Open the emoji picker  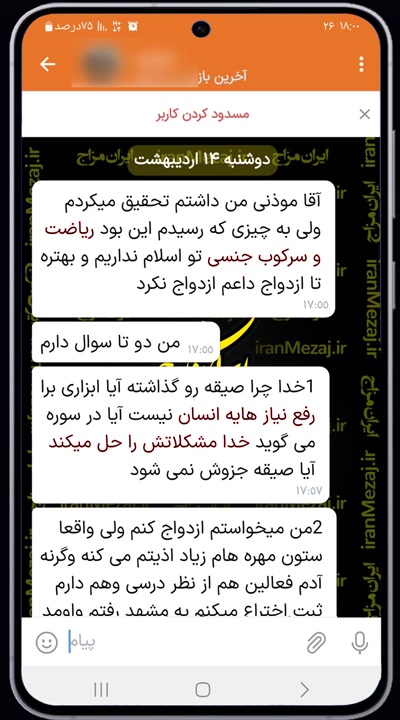(47, 642)
